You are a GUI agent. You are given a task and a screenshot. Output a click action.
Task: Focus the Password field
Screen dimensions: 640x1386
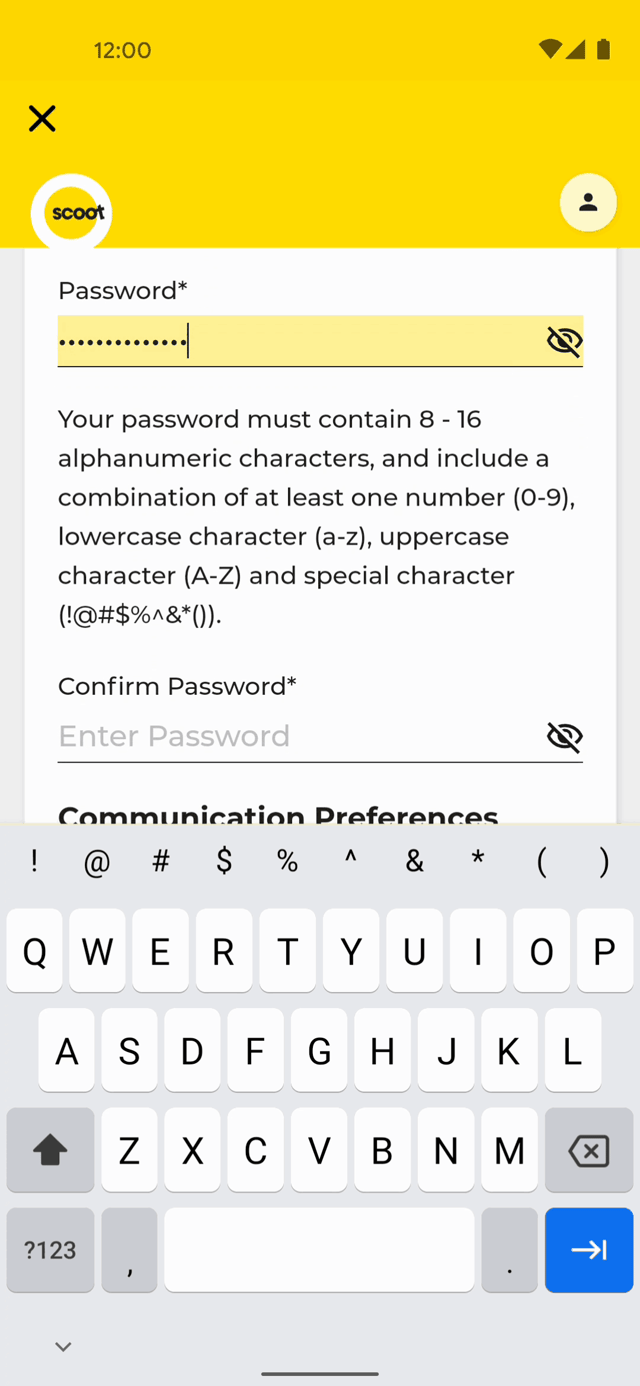(298, 341)
